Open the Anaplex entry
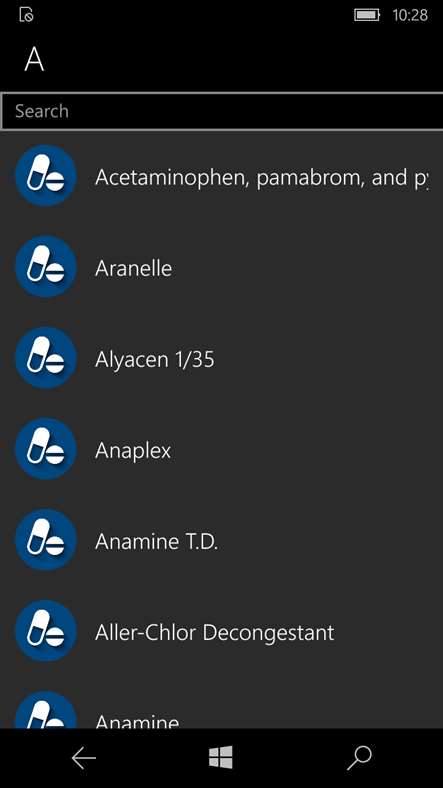Image resolution: width=443 pixels, height=788 pixels. coord(222,449)
